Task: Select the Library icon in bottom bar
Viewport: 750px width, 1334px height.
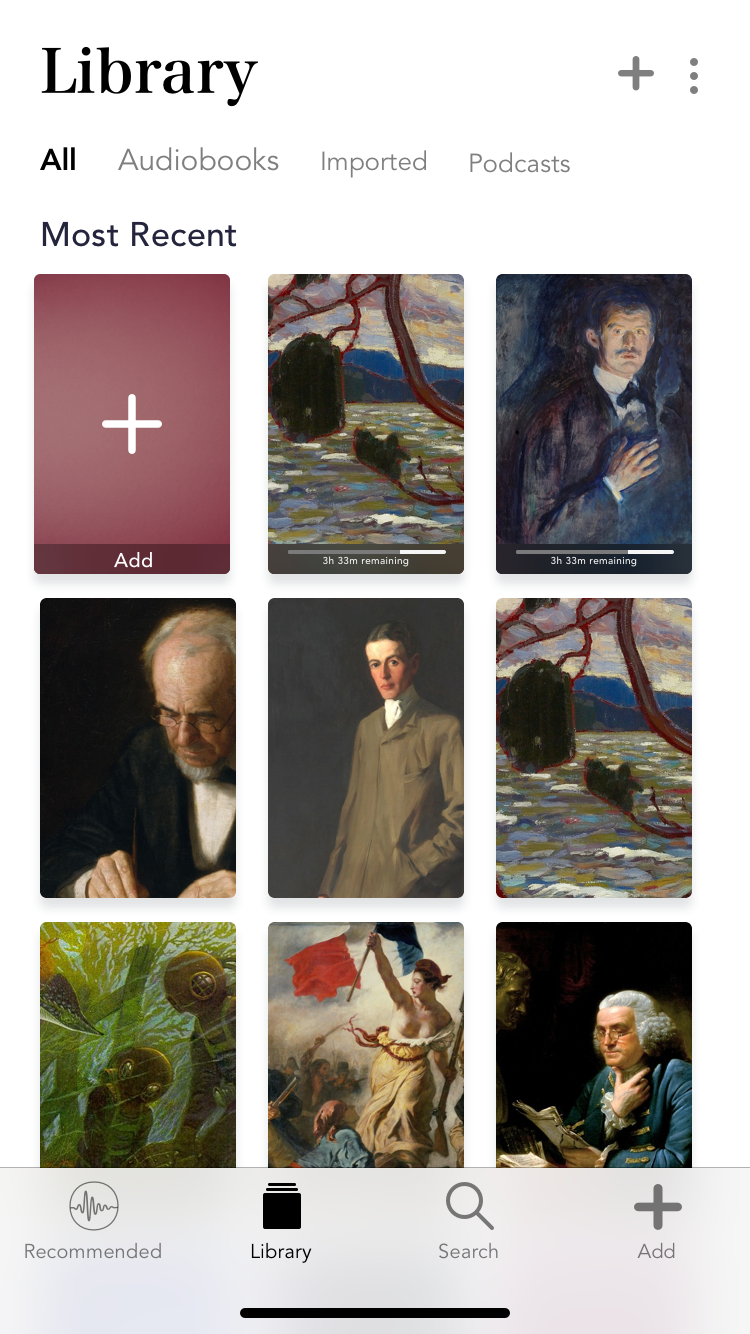Action: 281,1206
